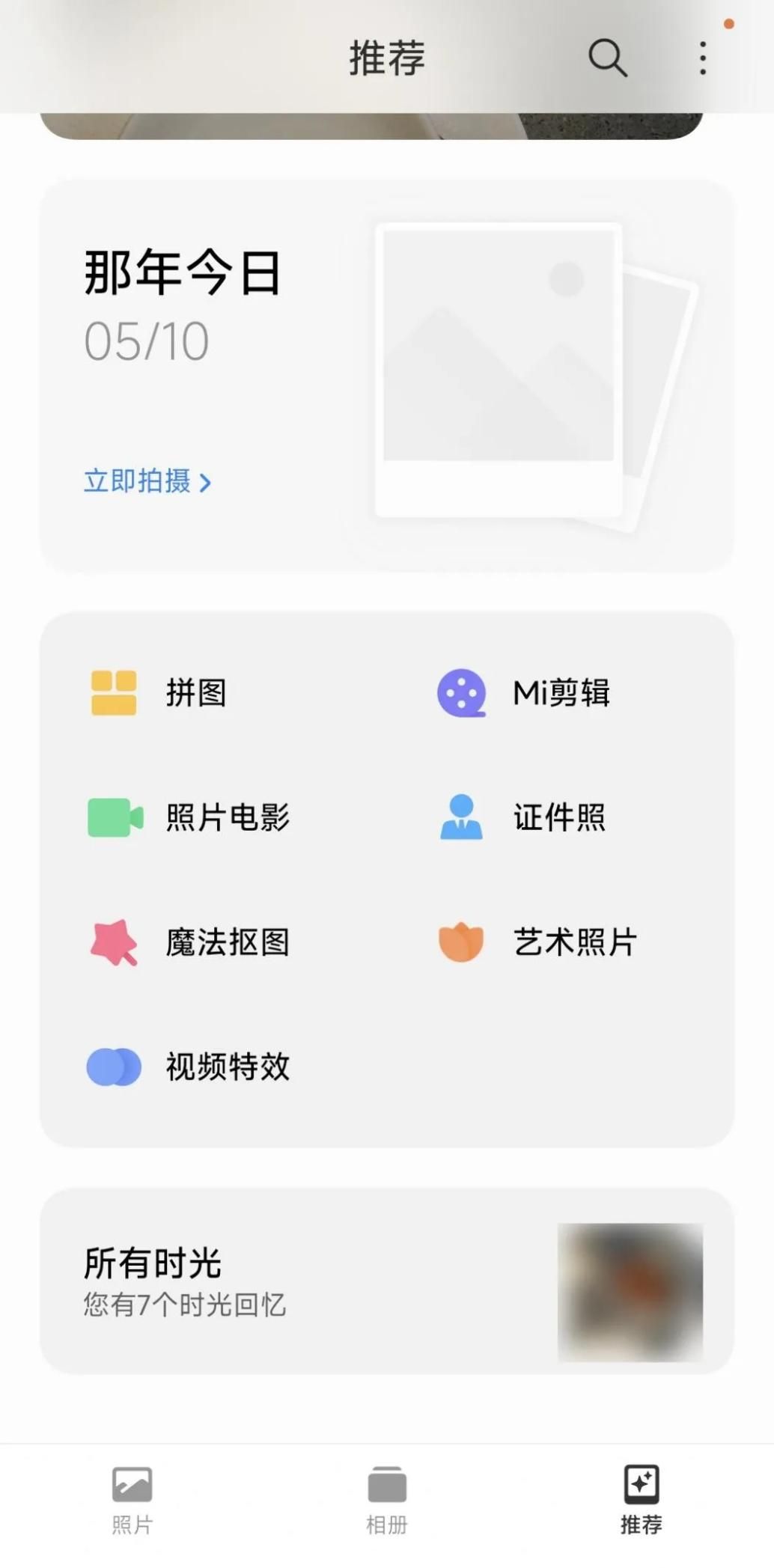The height and width of the screenshot is (1568, 774).
Task: Open the 证件照 ID photo tool
Action: (522, 817)
